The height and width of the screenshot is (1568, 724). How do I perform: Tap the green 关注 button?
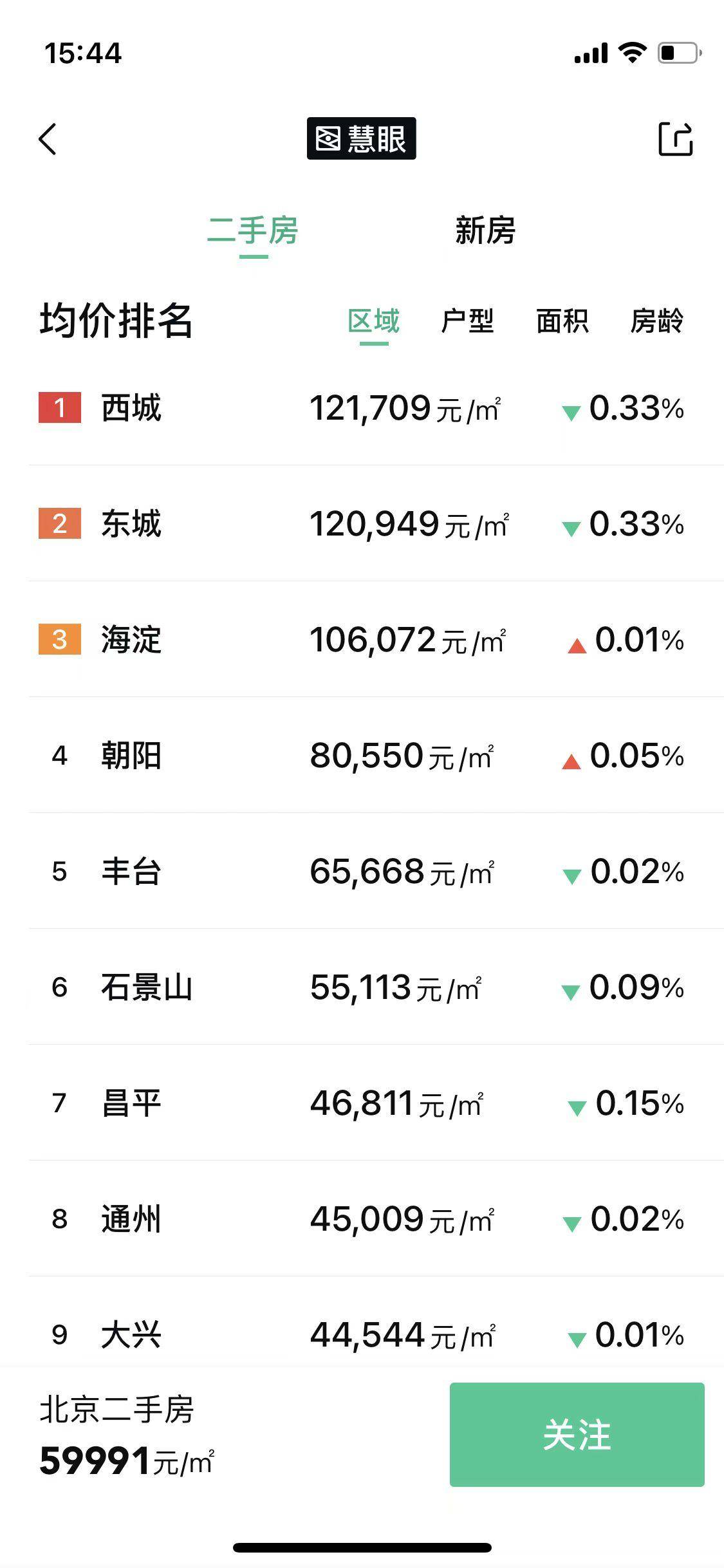click(577, 1434)
